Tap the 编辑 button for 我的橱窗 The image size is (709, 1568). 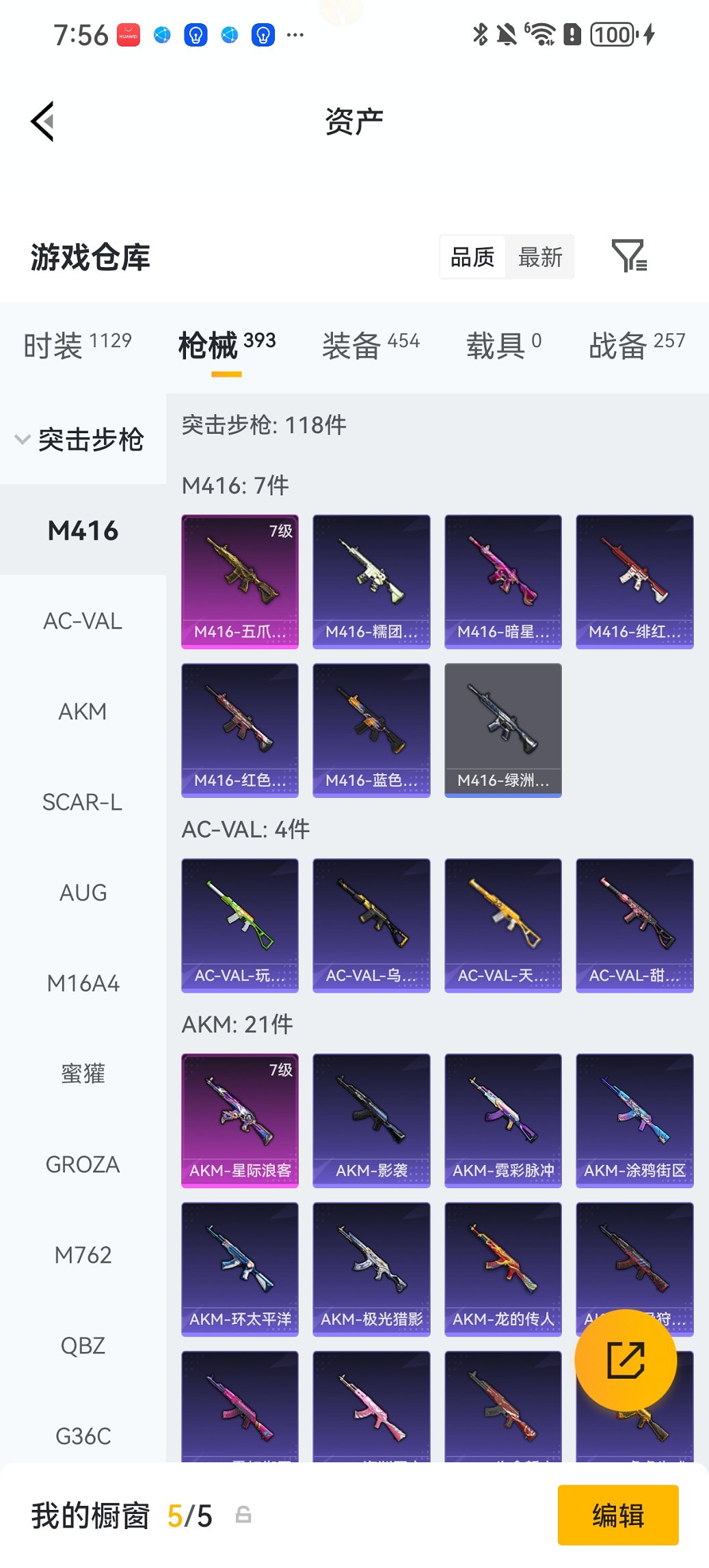pos(618,1515)
